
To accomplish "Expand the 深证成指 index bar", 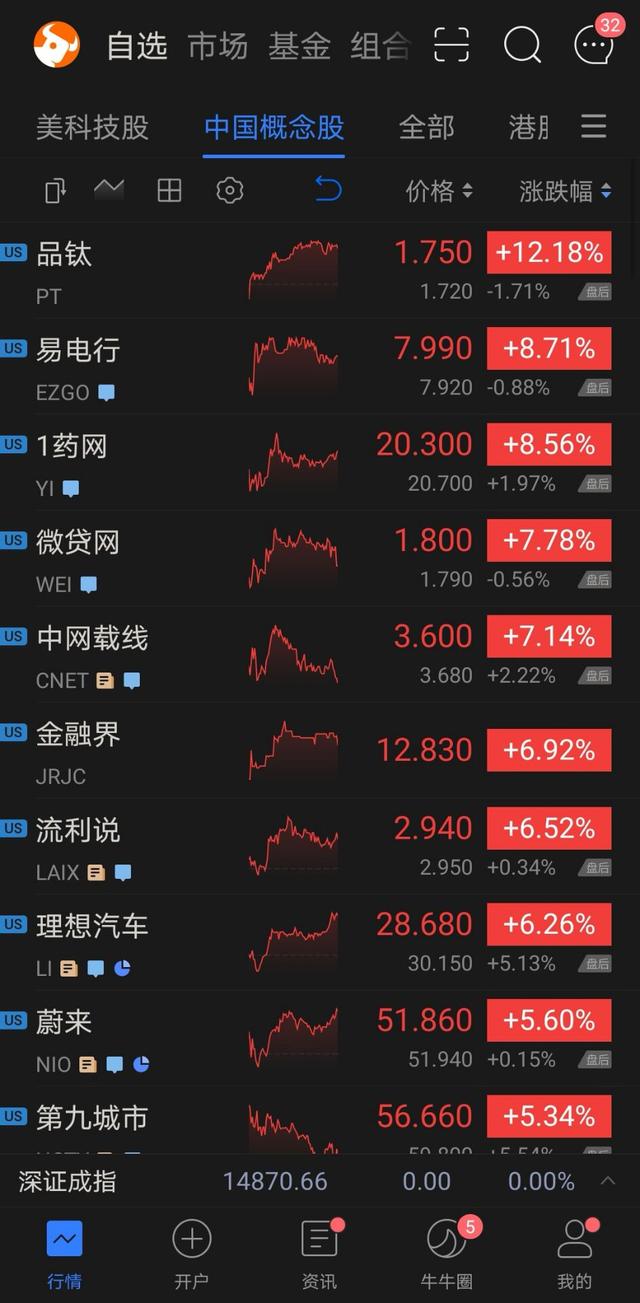I will click(320, 1181).
